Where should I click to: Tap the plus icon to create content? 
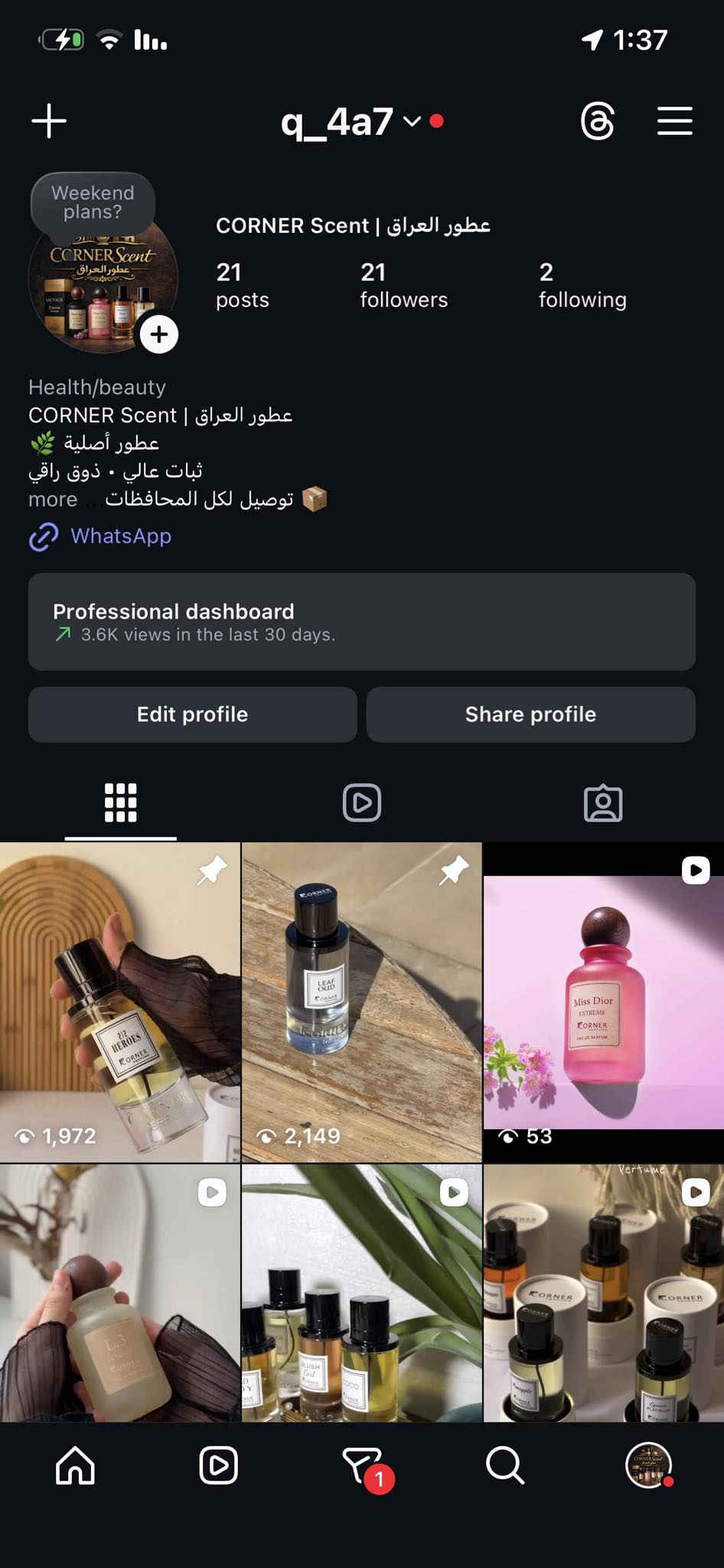[x=49, y=121]
